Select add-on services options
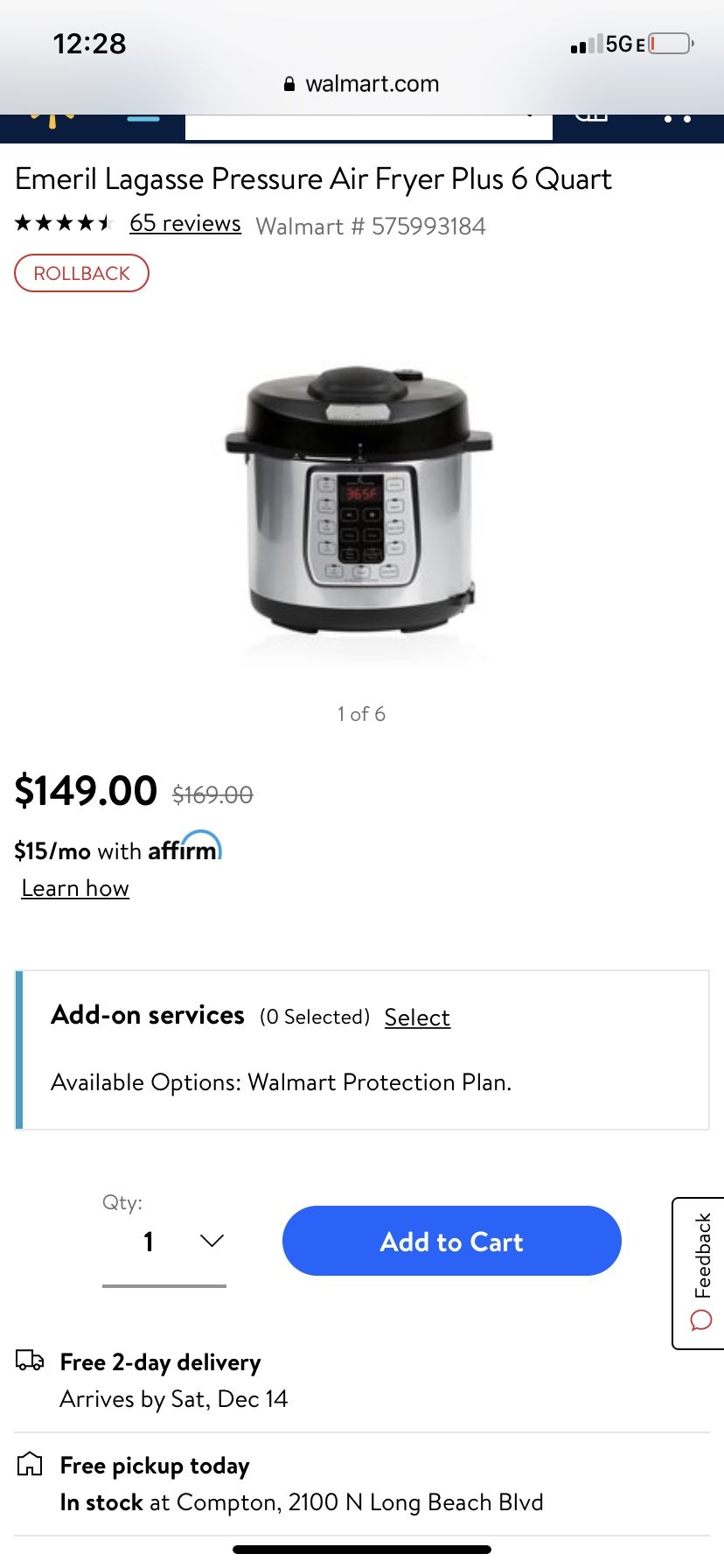This screenshot has width=724, height=1568. coord(417,1018)
